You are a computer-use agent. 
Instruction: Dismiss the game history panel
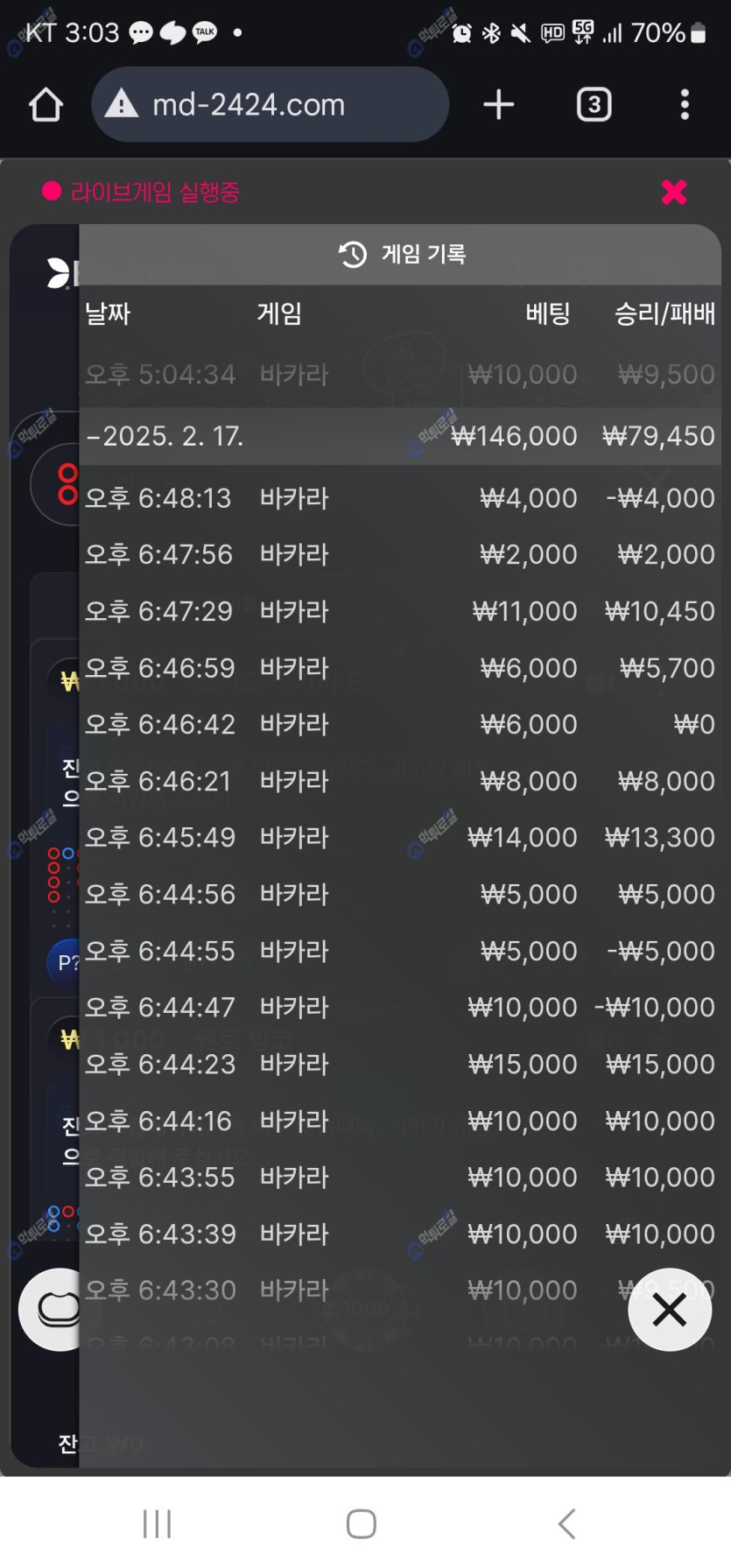coord(670,1310)
